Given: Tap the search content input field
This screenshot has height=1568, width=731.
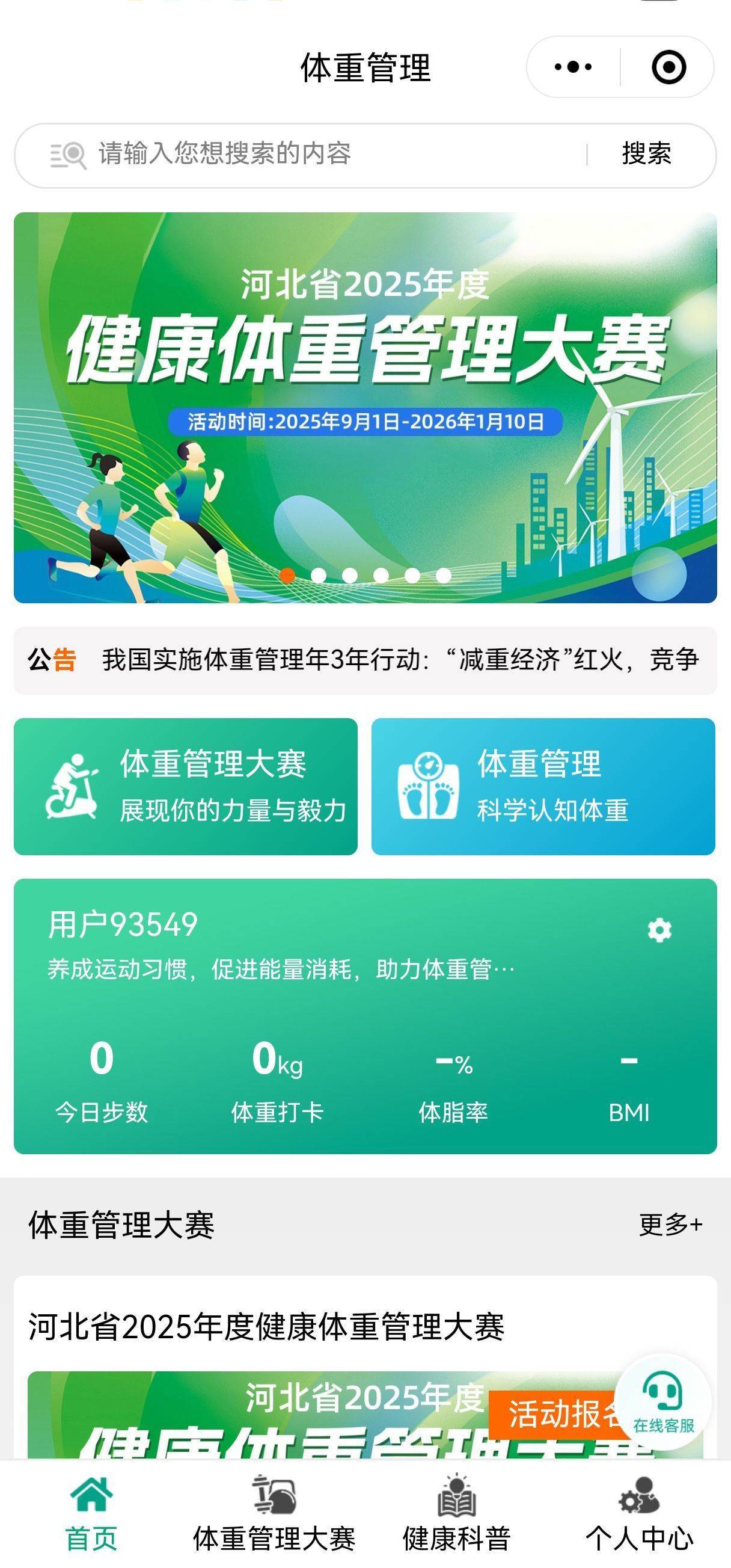Looking at the screenshot, I should coord(316,154).
